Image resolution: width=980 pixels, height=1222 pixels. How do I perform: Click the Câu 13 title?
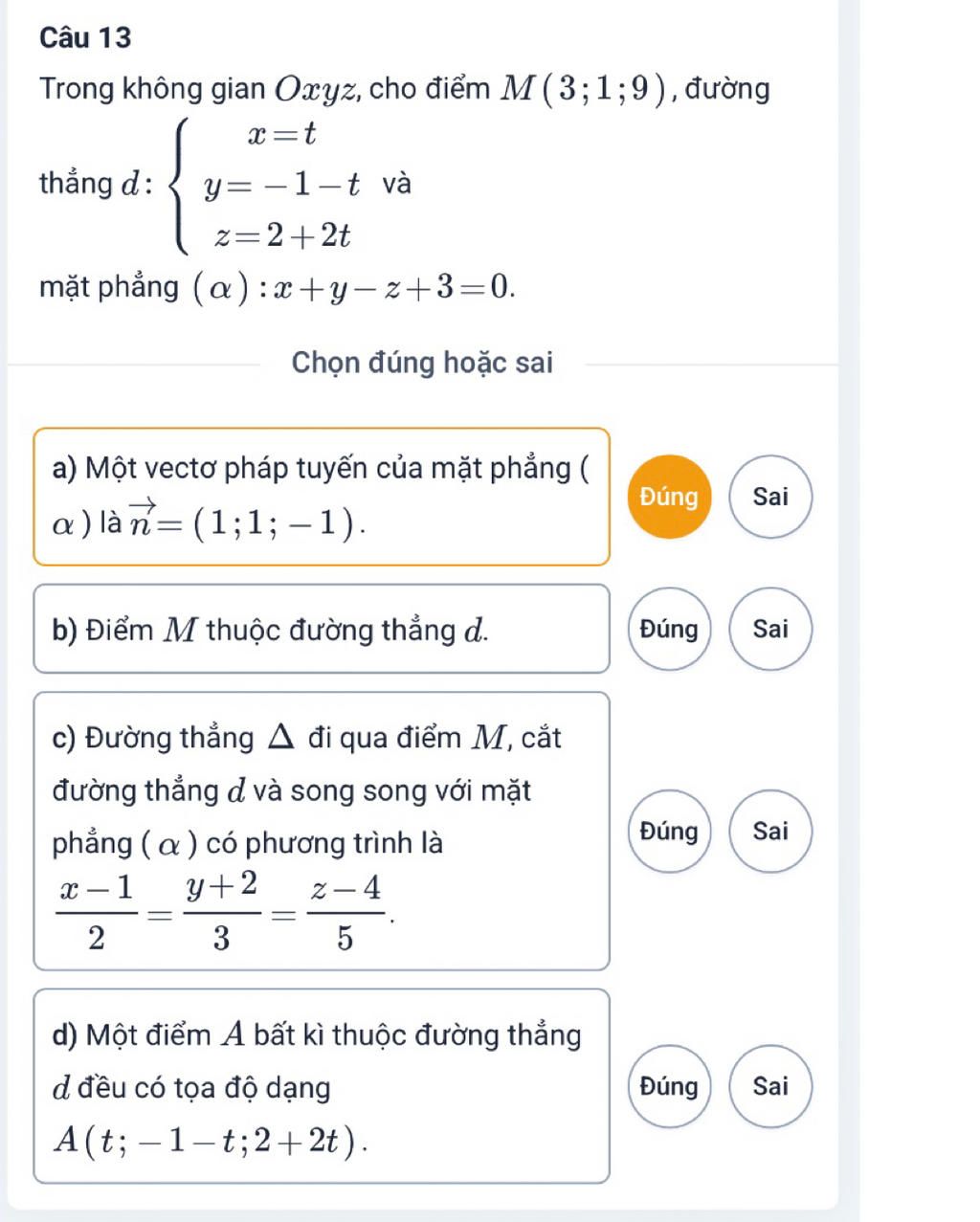pos(86,39)
